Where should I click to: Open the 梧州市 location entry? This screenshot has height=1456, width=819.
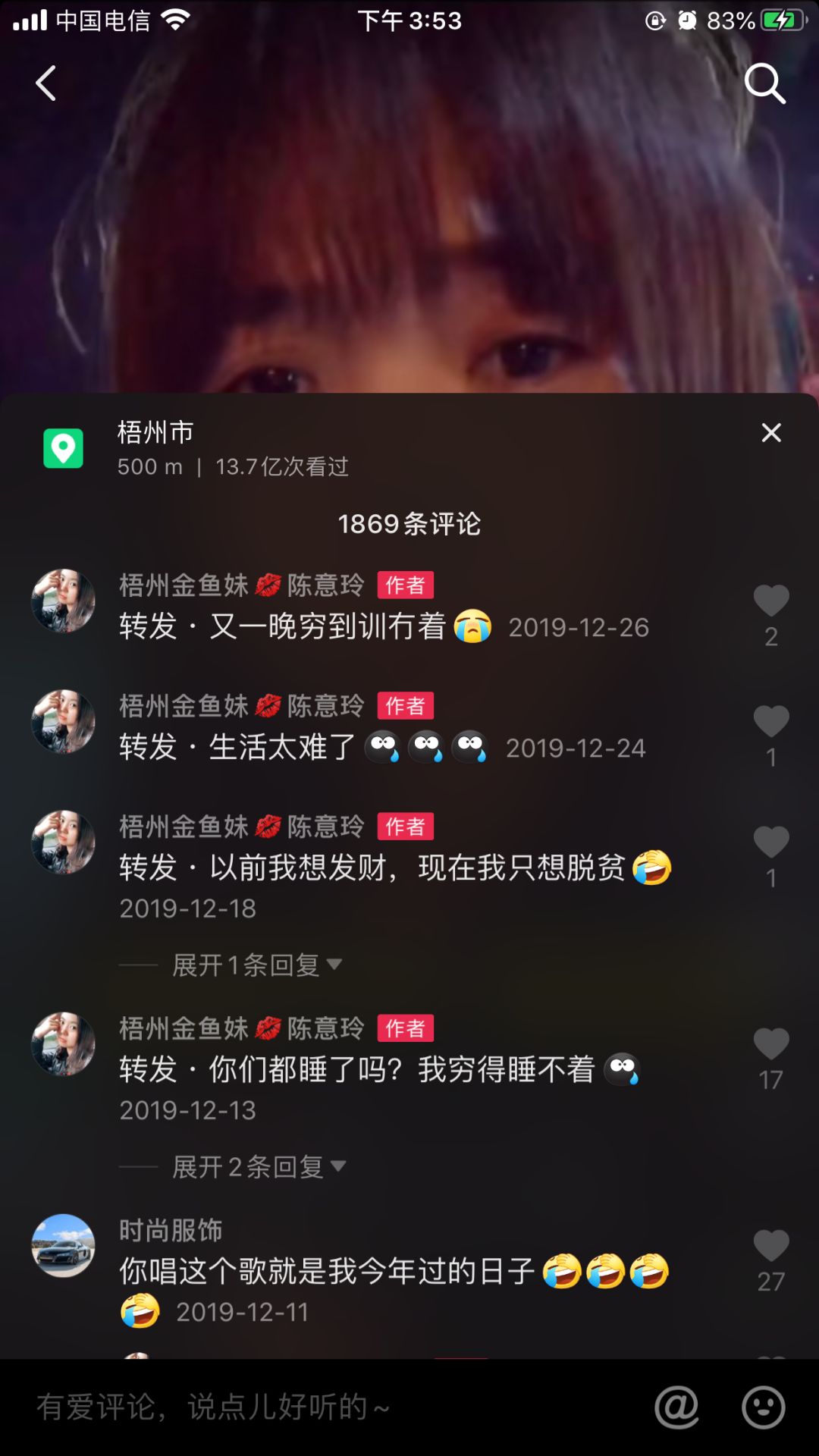coord(196,448)
